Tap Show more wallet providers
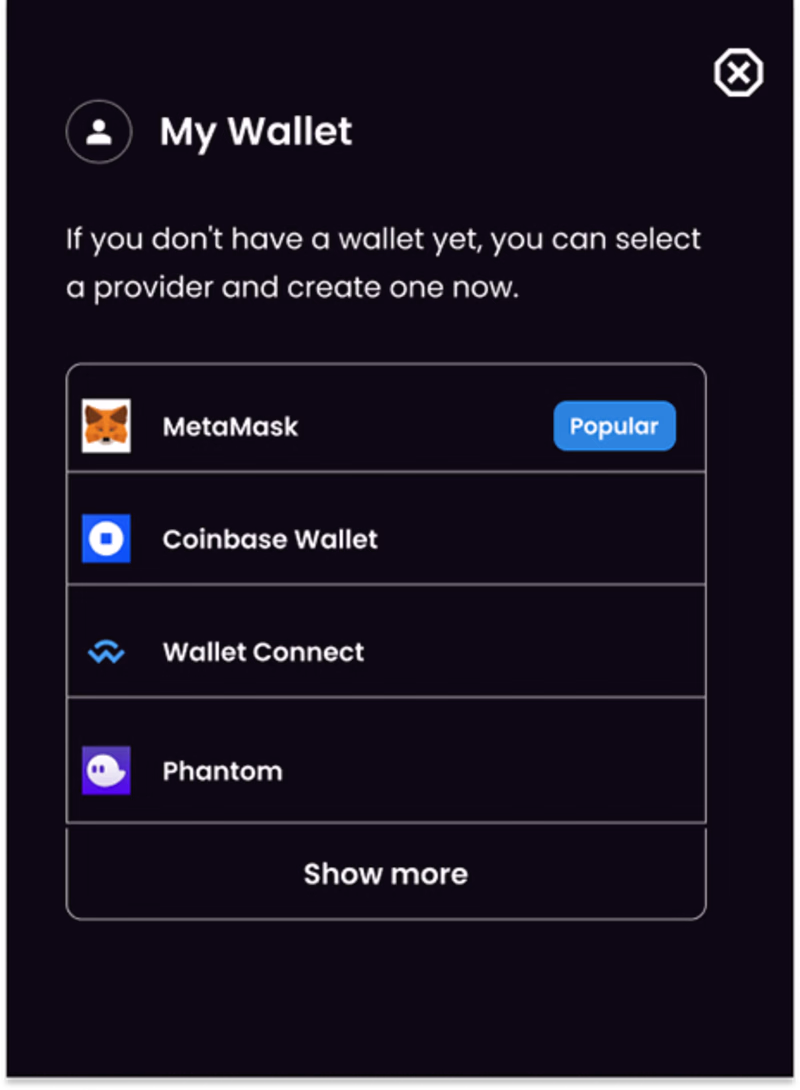Screen dimensions: 800x1090 pyautogui.click(x=385, y=873)
